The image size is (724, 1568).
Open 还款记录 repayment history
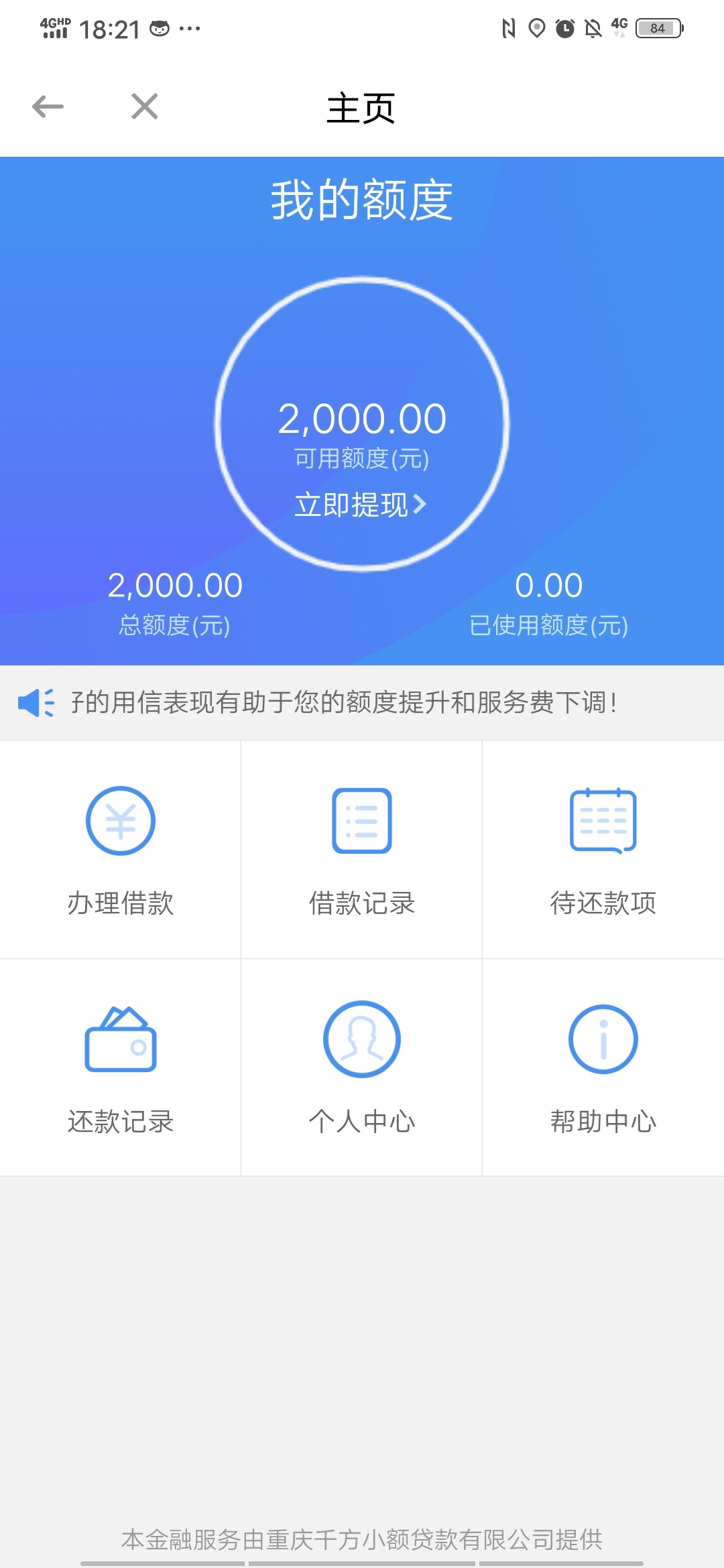point(121,1067)
